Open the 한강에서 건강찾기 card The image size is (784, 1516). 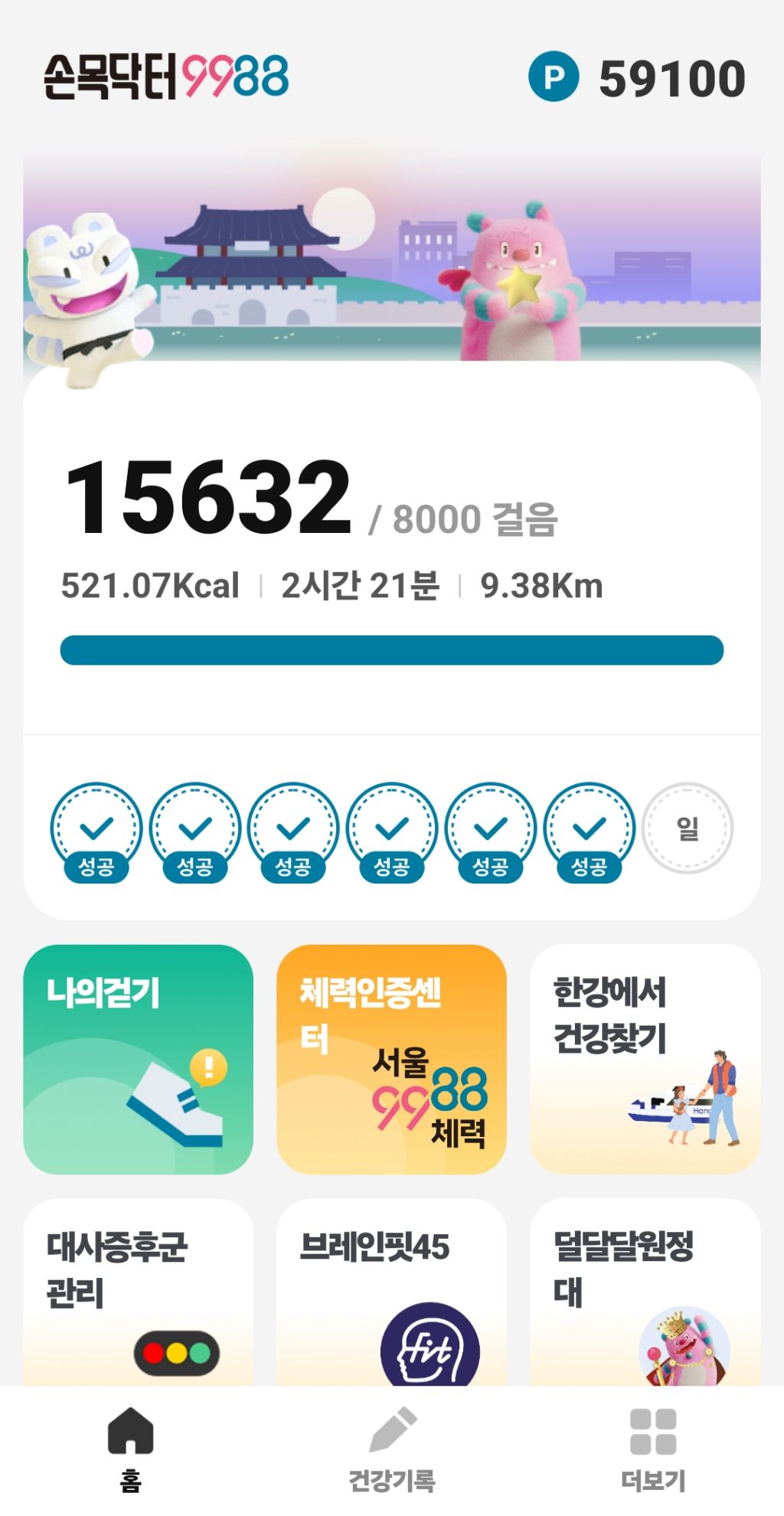(645, 1059)
